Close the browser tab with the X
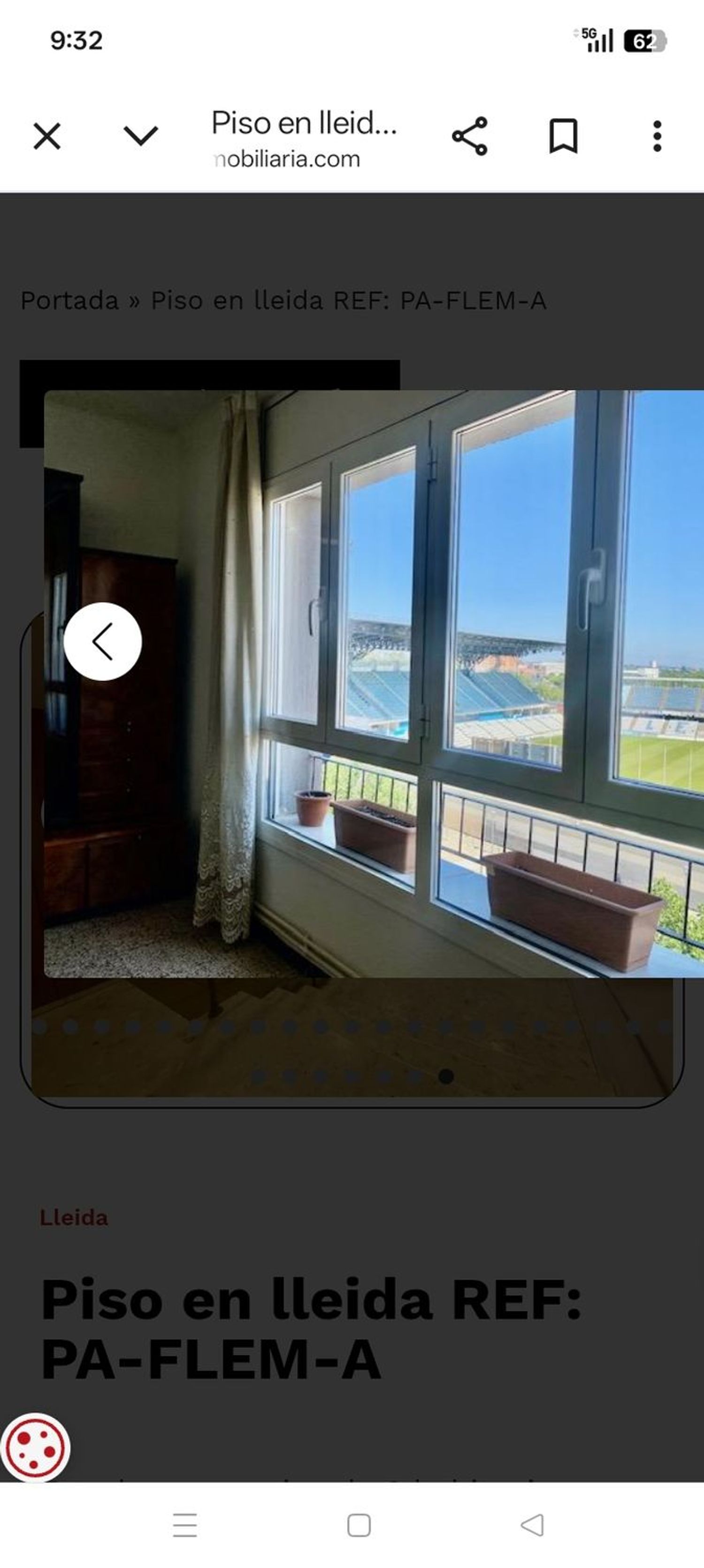This screenshot has height=1568, width=704. [47, 136]
